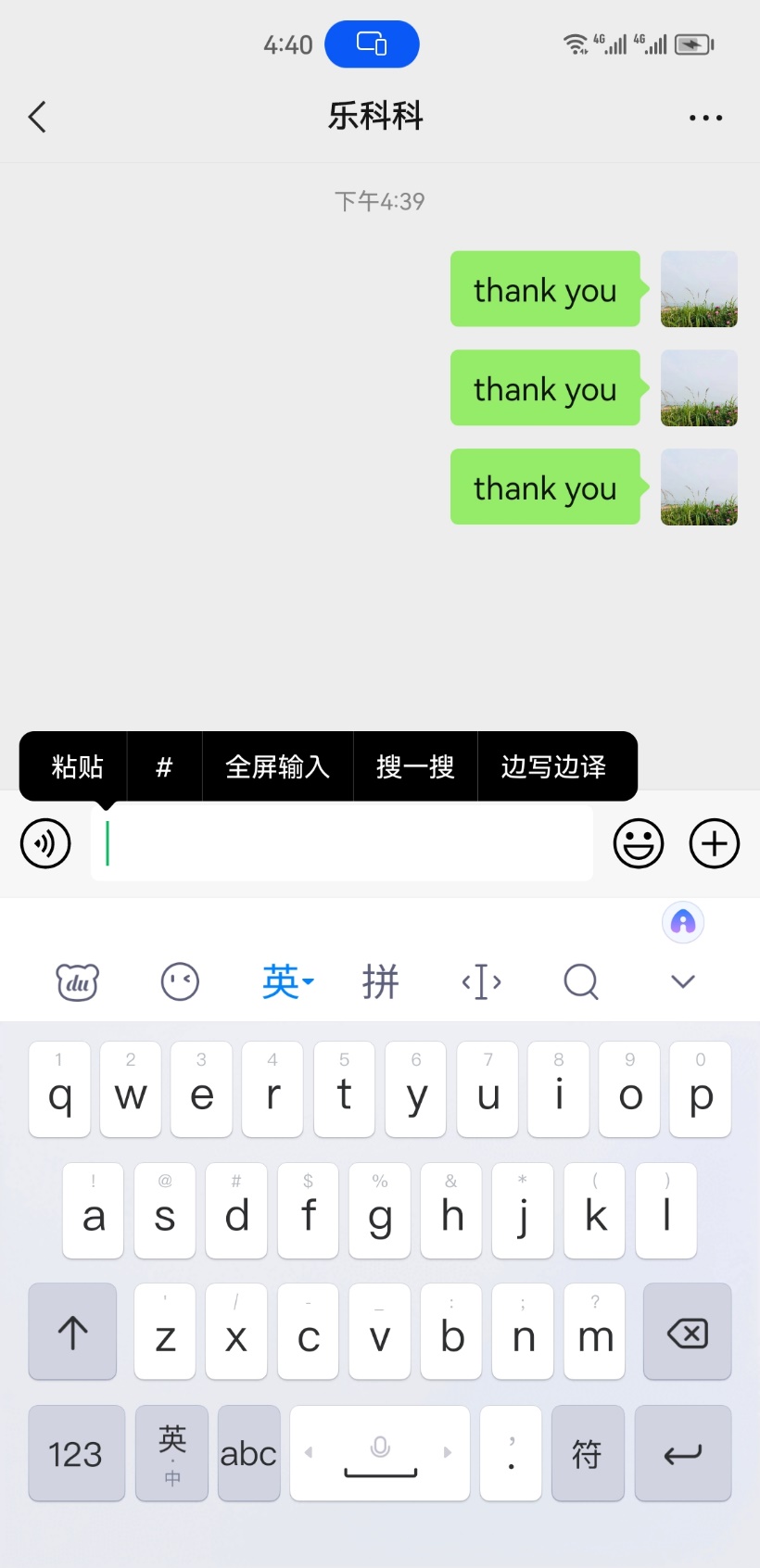760x1568 pixels.
Task: Switch to voice message input
Action: (45, 843)
